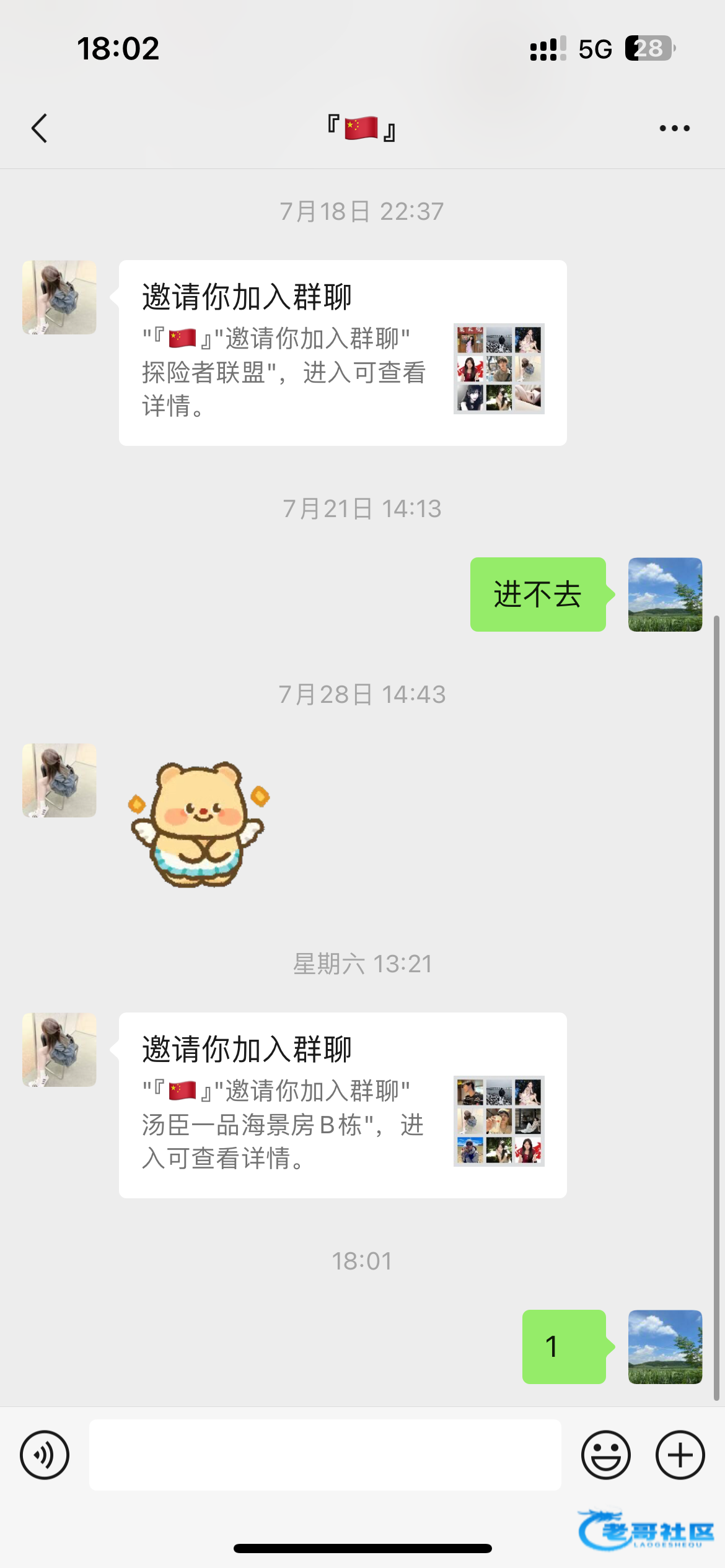View the bear sticker message
This screenshot has width=725, height=1568.
(x=198, y=824)
